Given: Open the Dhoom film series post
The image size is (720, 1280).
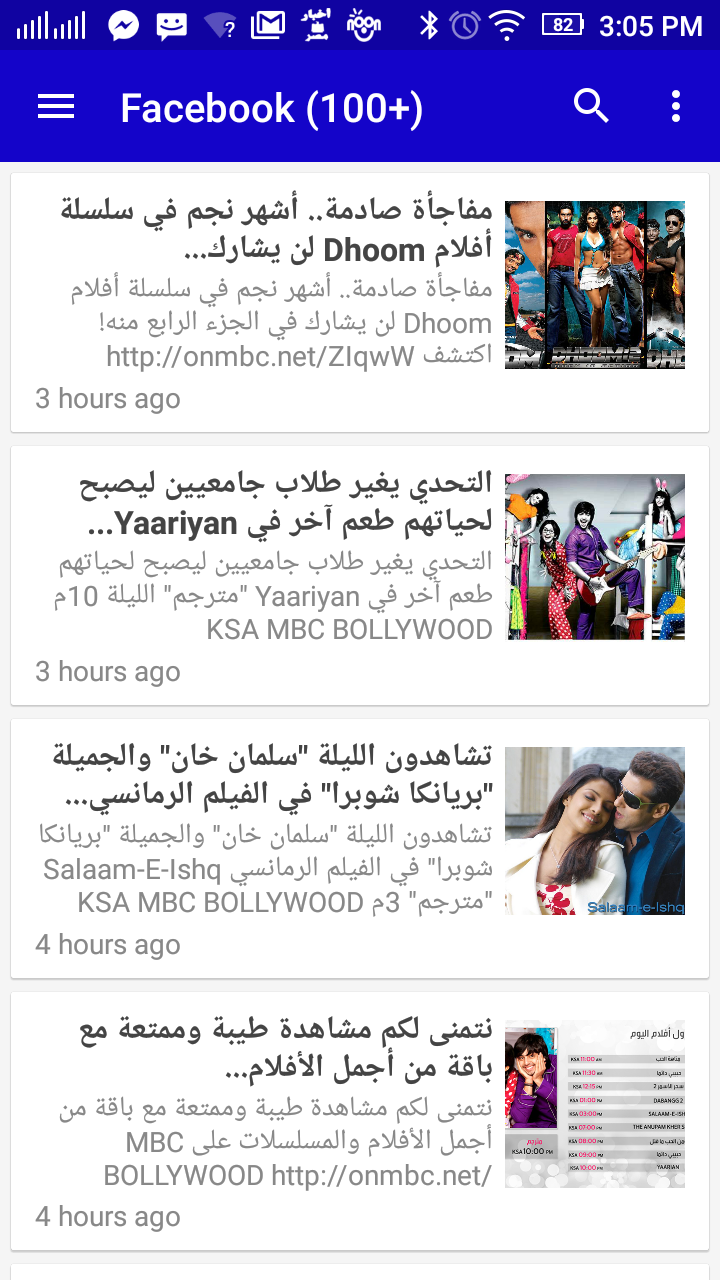Looking at the screenshot, I should click(x=360, y=303).
